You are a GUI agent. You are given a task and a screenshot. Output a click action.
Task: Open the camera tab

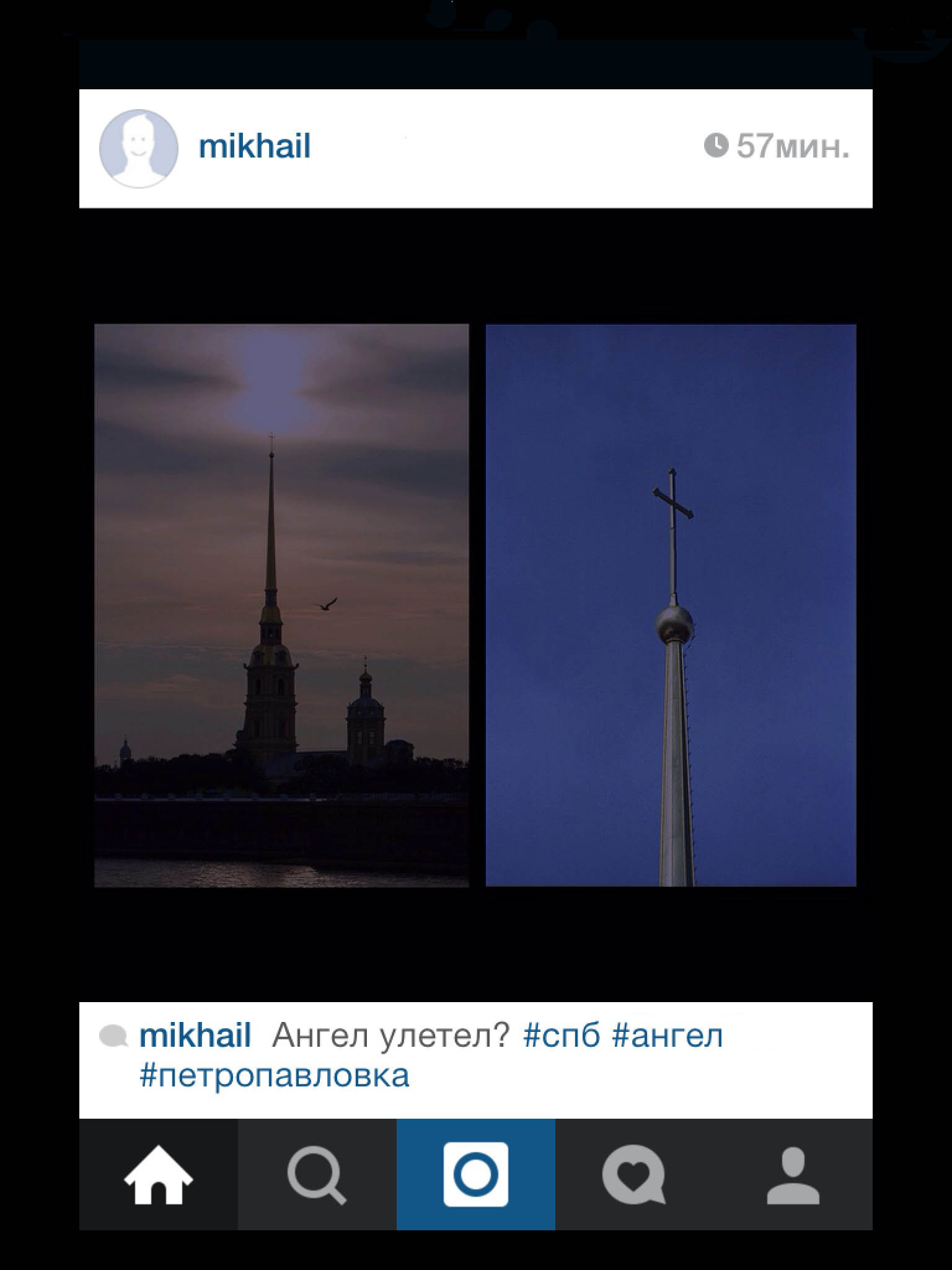(475, 1175)
